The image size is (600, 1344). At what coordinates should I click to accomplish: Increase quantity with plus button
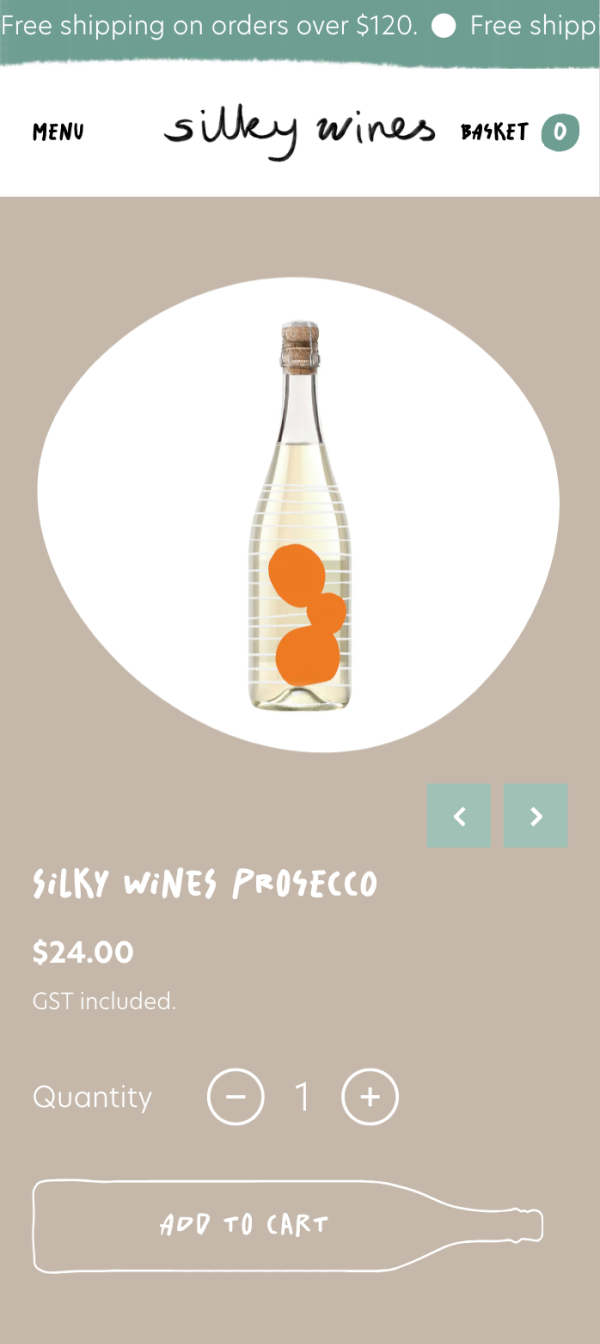(370, 1097)
